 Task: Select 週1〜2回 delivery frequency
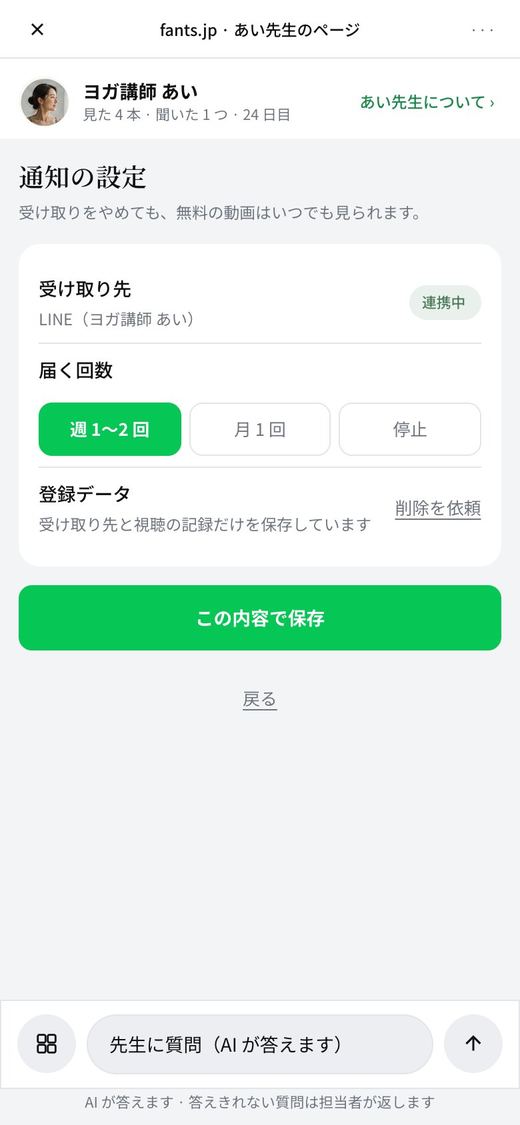pyautogui.click(x=110, y=429)
